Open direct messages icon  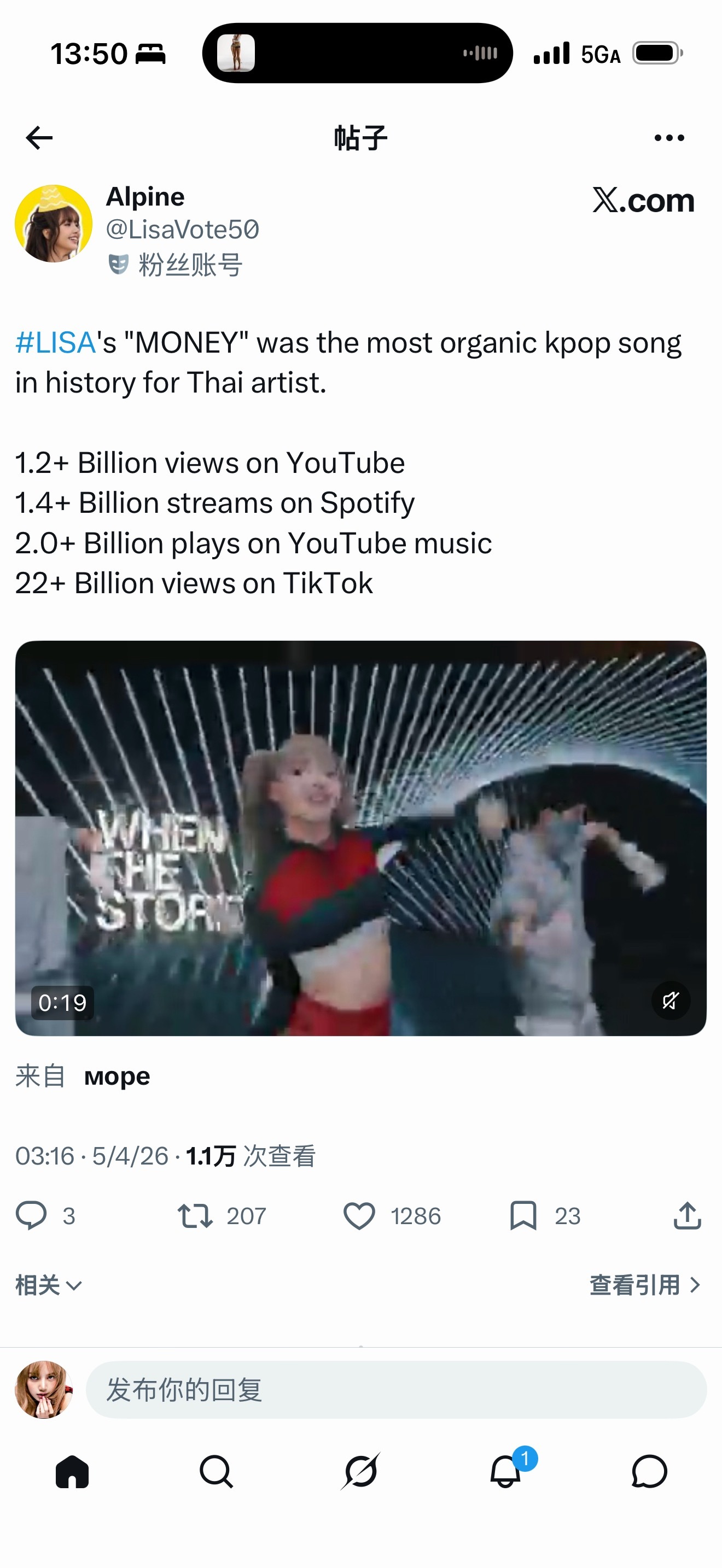point(650,1472)
